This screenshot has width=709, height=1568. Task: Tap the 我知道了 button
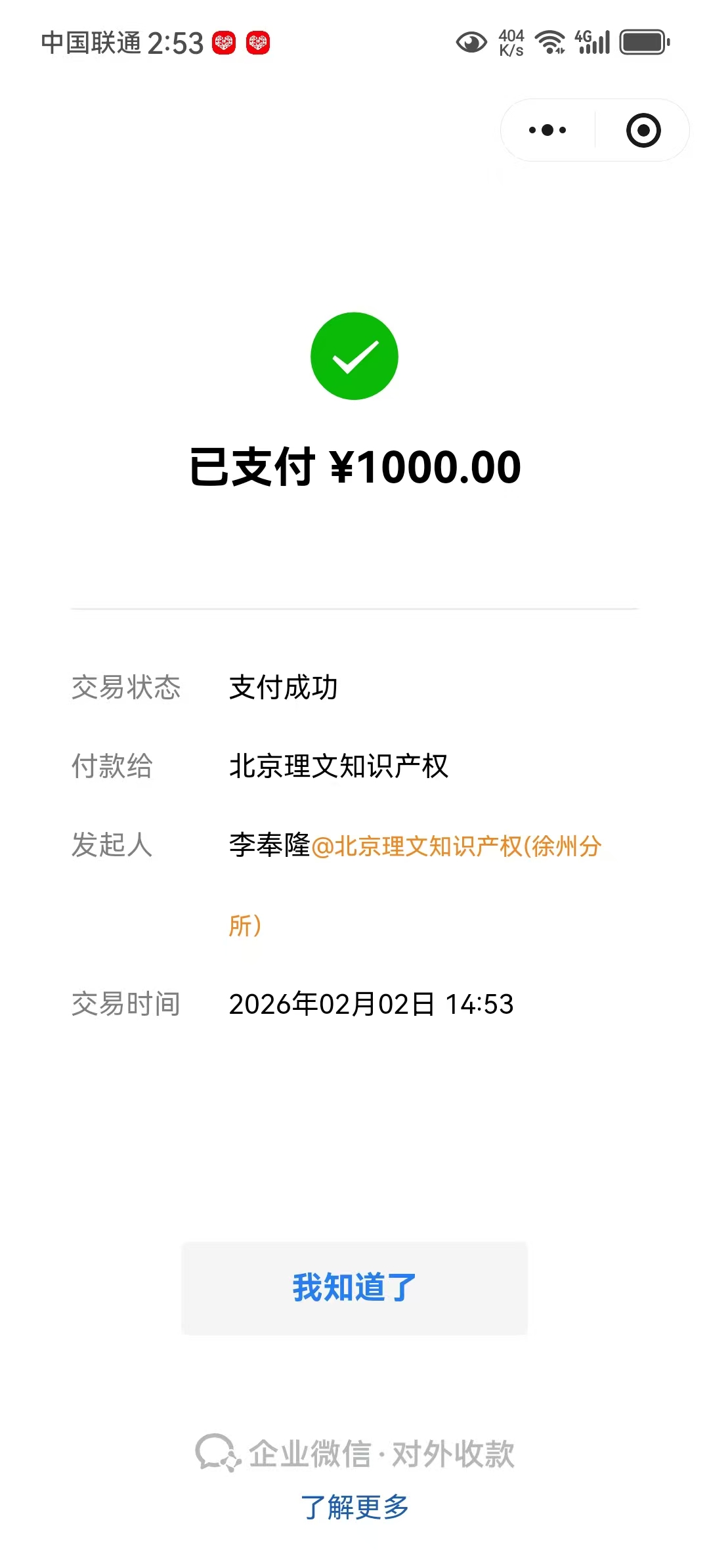pos(354,1288)
